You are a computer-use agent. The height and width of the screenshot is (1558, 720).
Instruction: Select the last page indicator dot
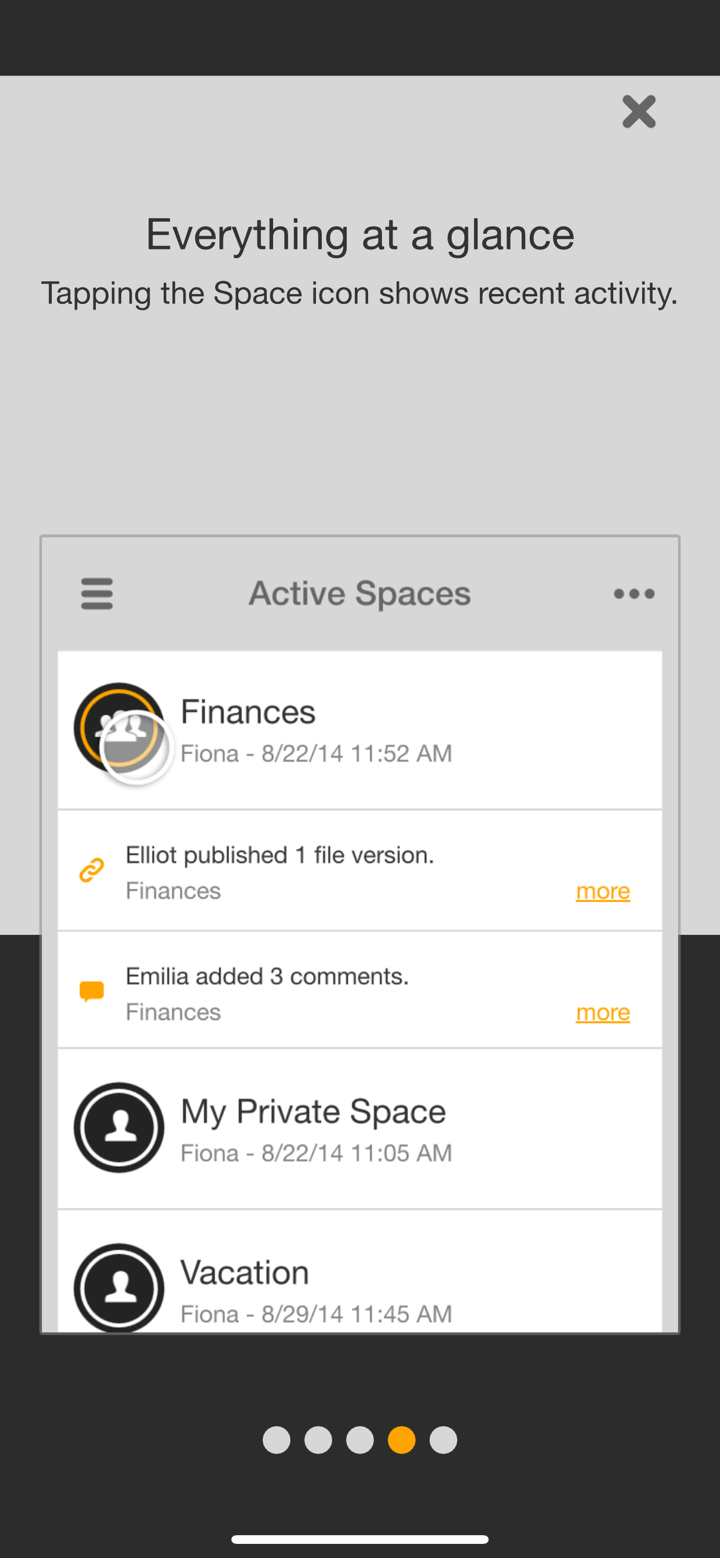point(443,1440)
